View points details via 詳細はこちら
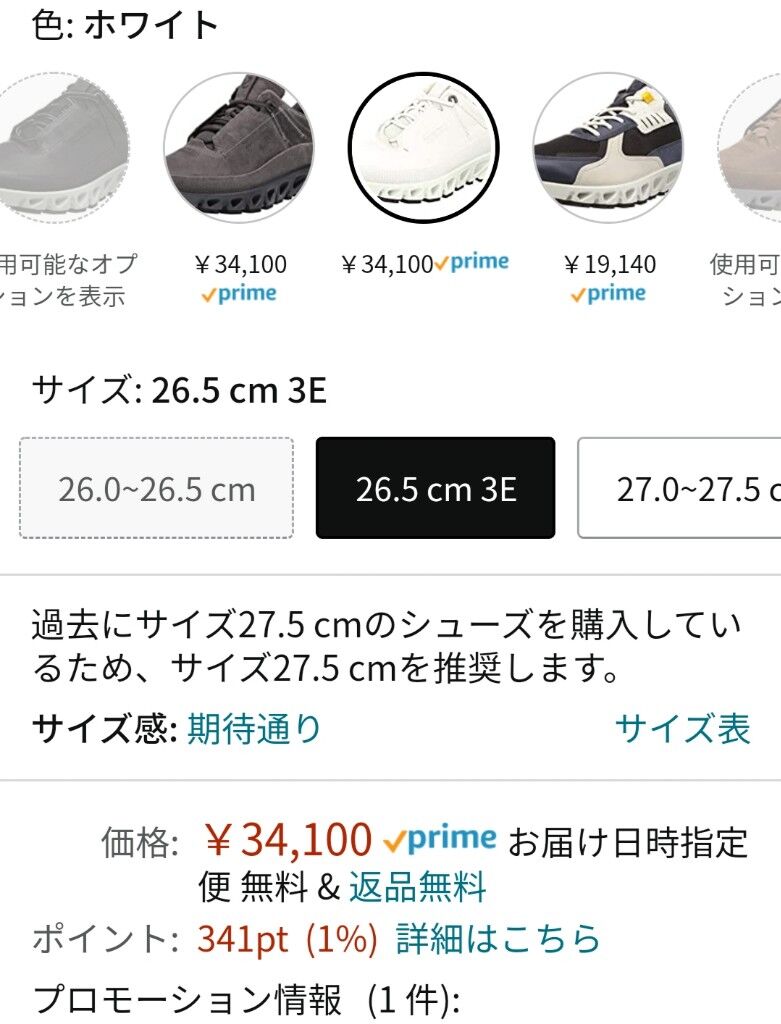The image size is (781, 1024). [x=498, y=938]
